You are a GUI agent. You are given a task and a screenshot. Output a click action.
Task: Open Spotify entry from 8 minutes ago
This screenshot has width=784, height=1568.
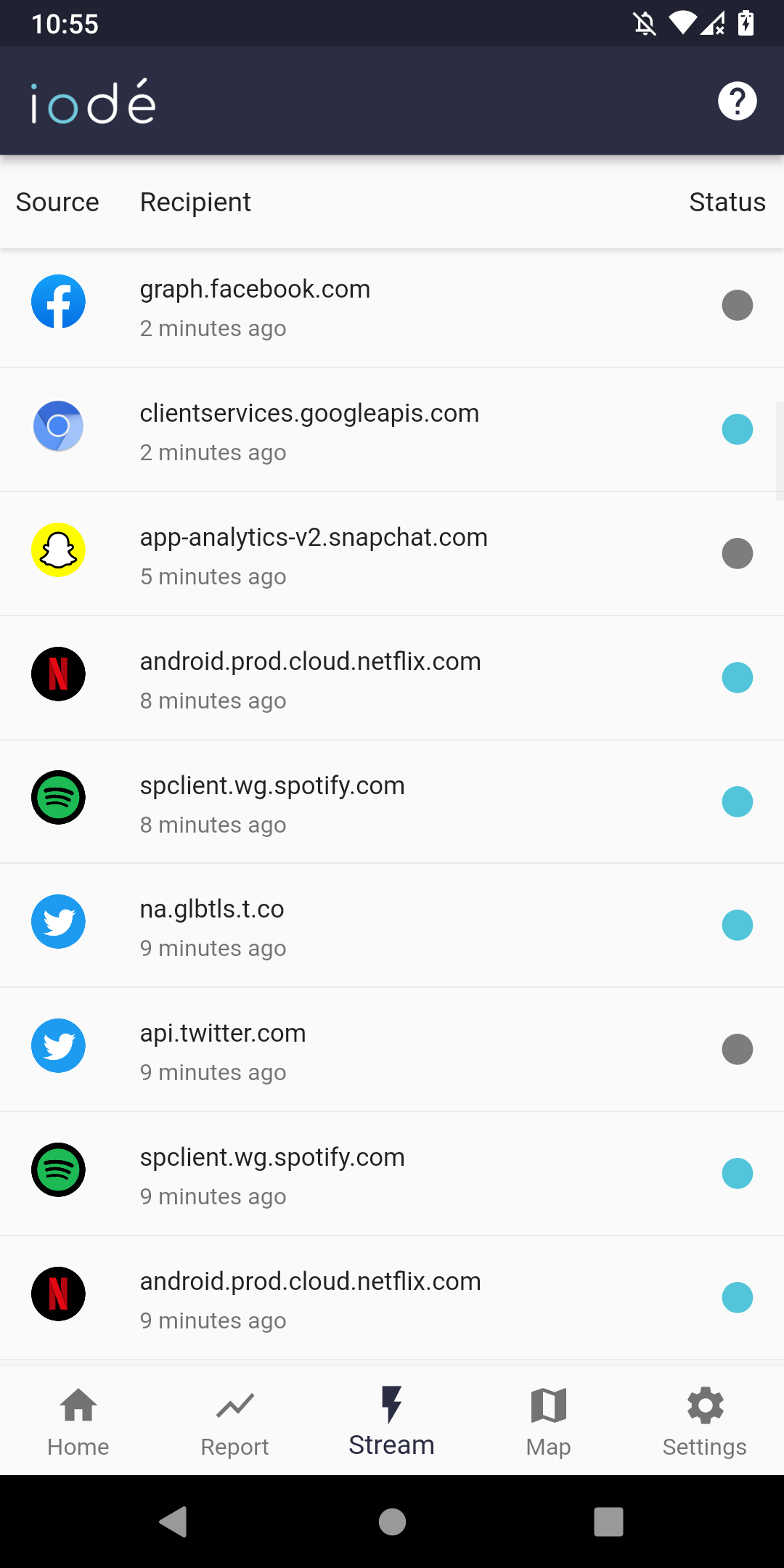pyautogui.click(x=392, y=803)
